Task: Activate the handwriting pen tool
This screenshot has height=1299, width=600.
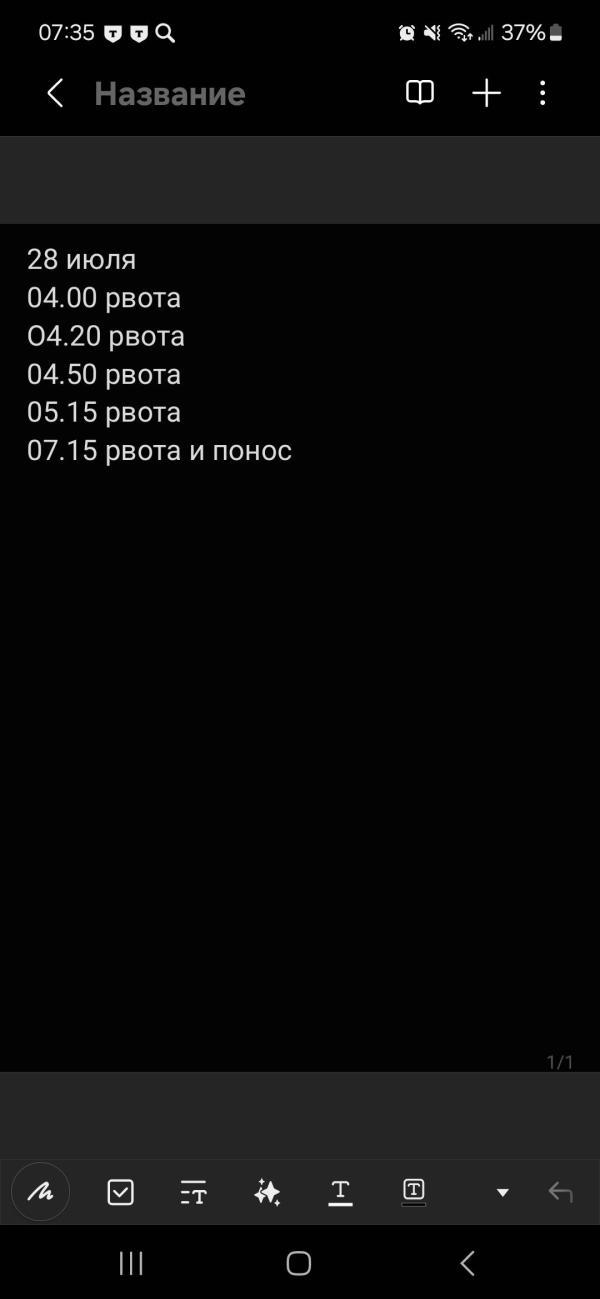Action: point(41,1191)
